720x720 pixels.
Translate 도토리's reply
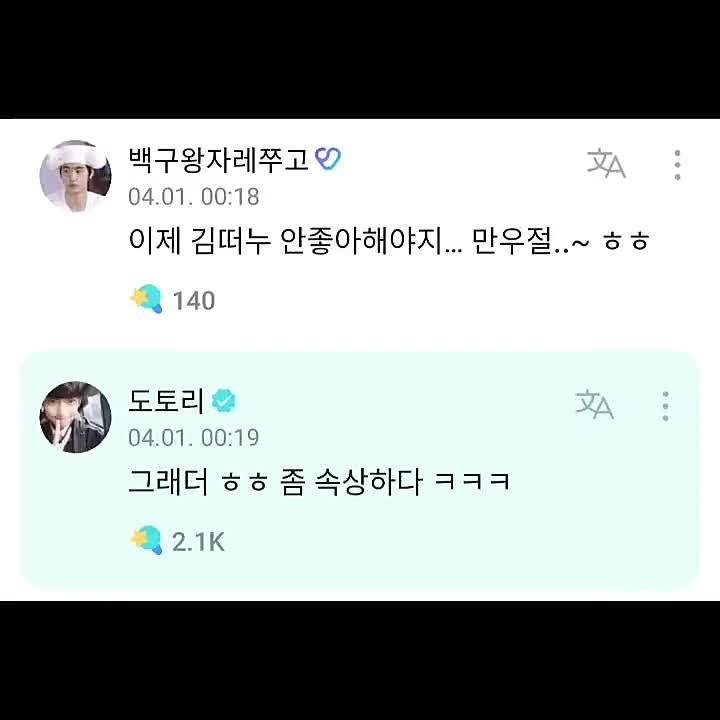point(594,404)
